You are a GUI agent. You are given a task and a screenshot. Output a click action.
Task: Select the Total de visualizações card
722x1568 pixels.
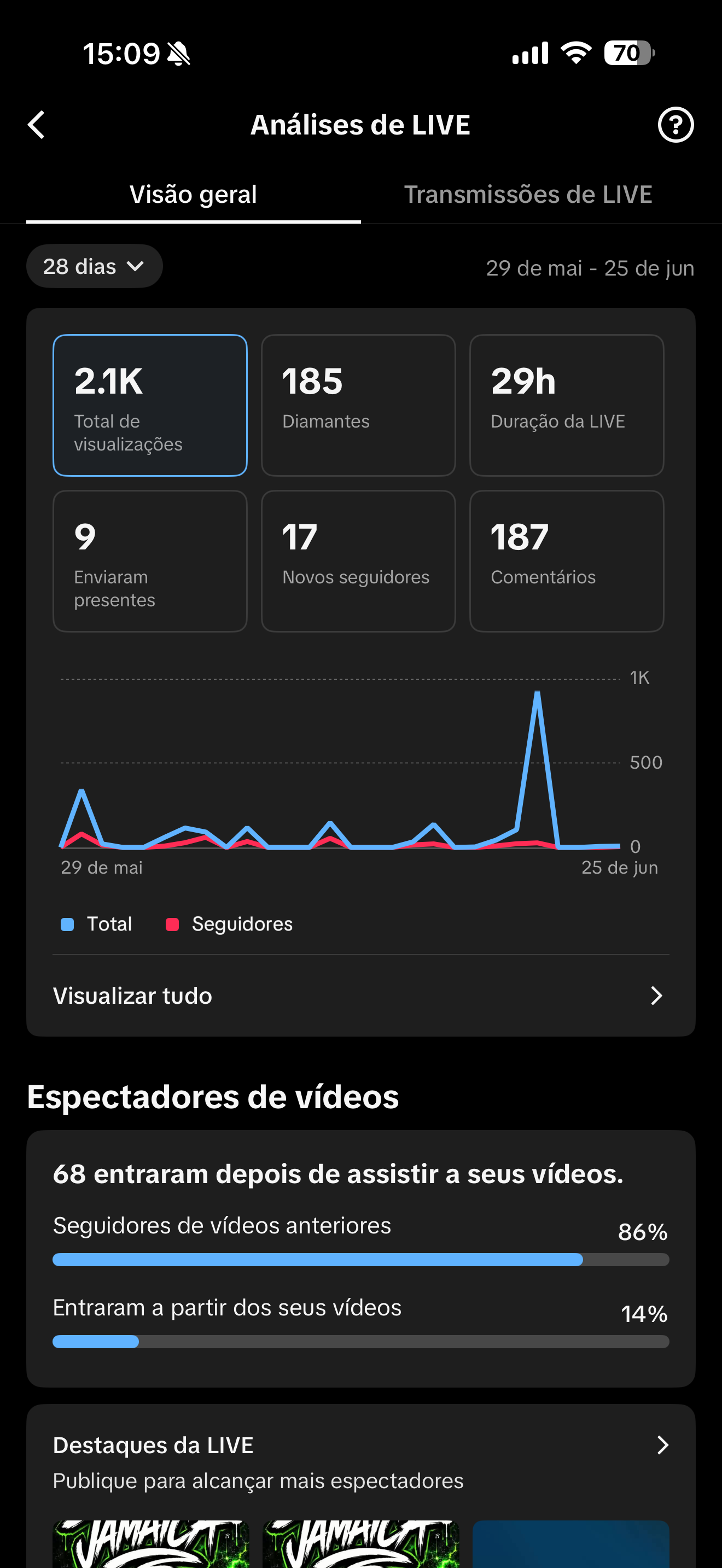pos(150,405)
